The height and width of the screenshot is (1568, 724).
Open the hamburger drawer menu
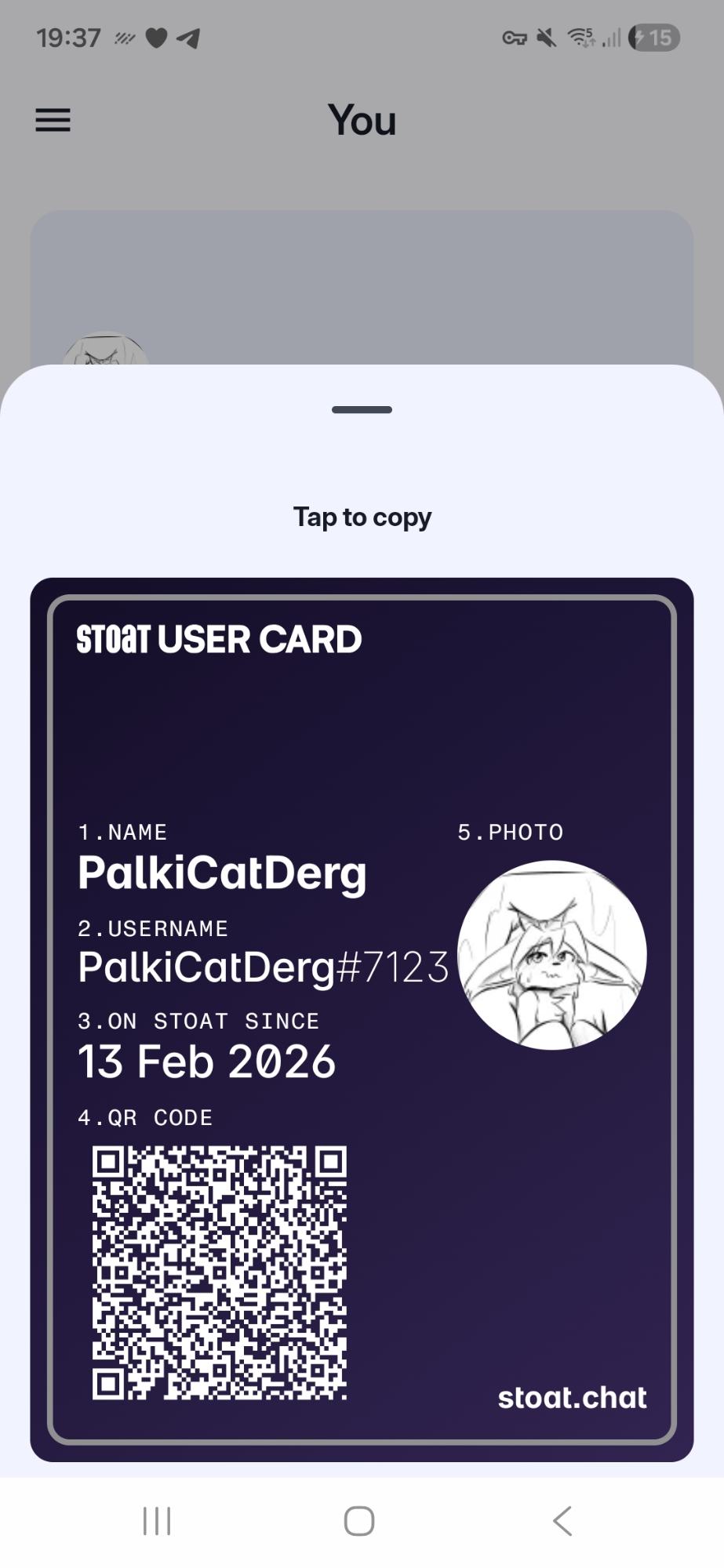coord(53,120)
